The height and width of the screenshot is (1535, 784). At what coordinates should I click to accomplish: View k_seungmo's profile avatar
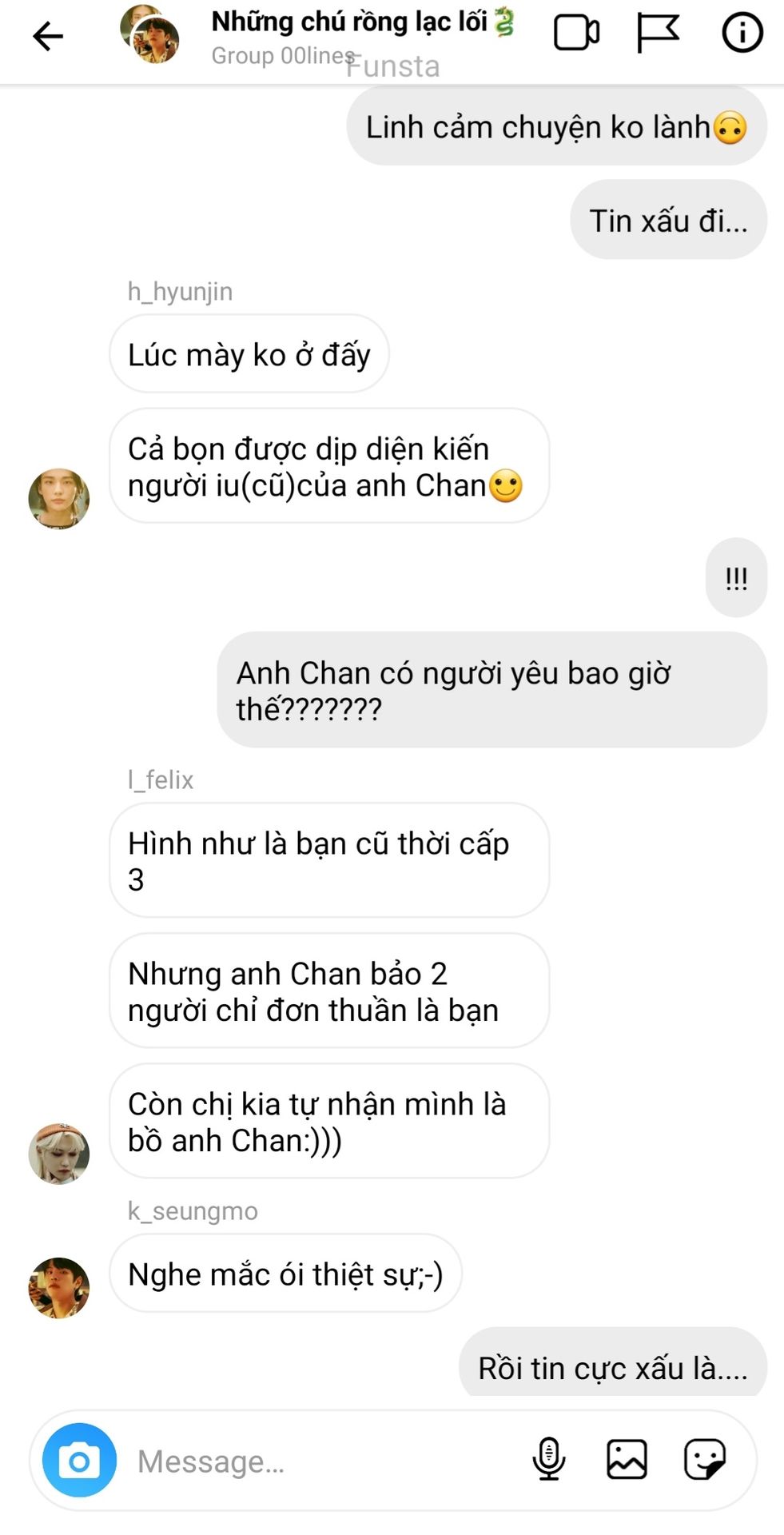59,1287
